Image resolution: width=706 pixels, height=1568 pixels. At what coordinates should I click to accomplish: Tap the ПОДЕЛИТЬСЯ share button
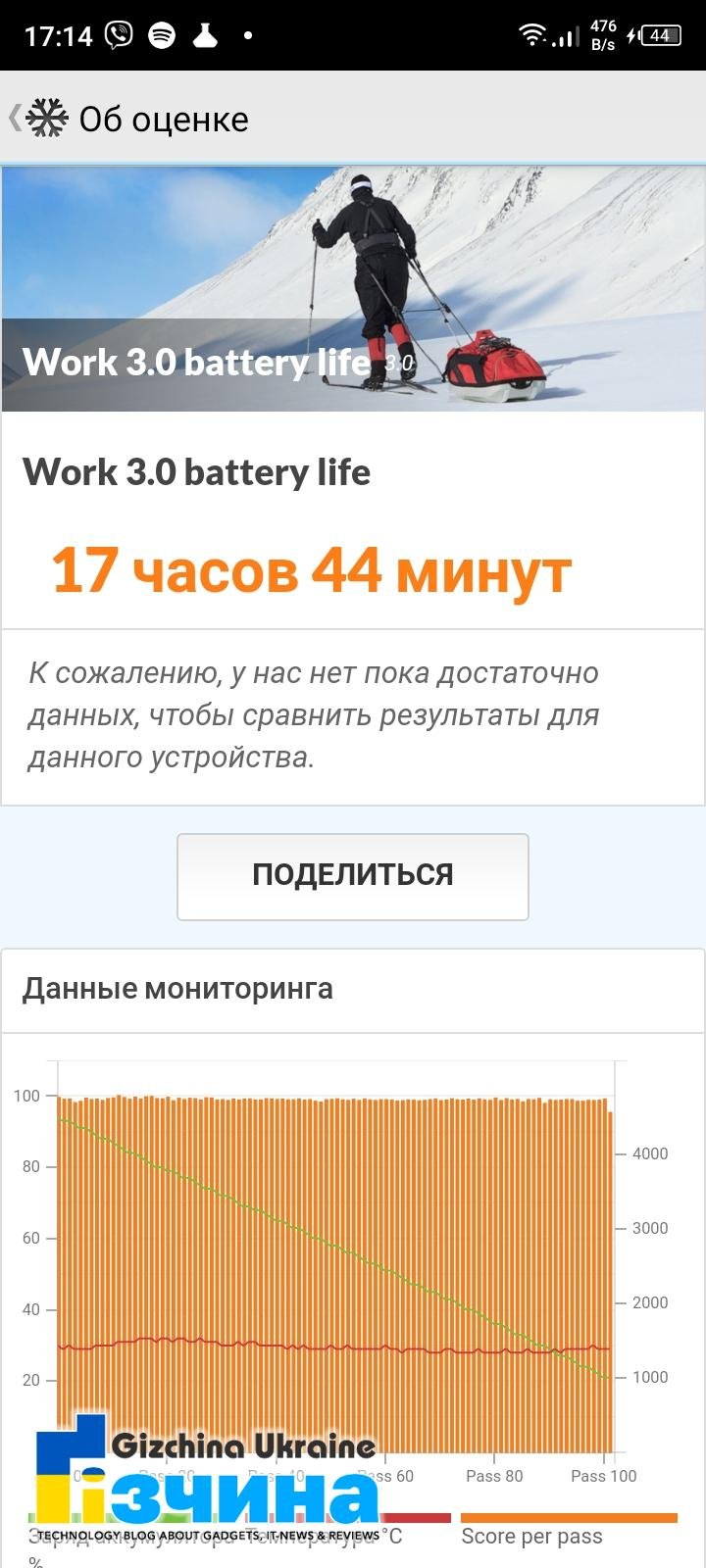pyautogui.click(x=353, y=877)
